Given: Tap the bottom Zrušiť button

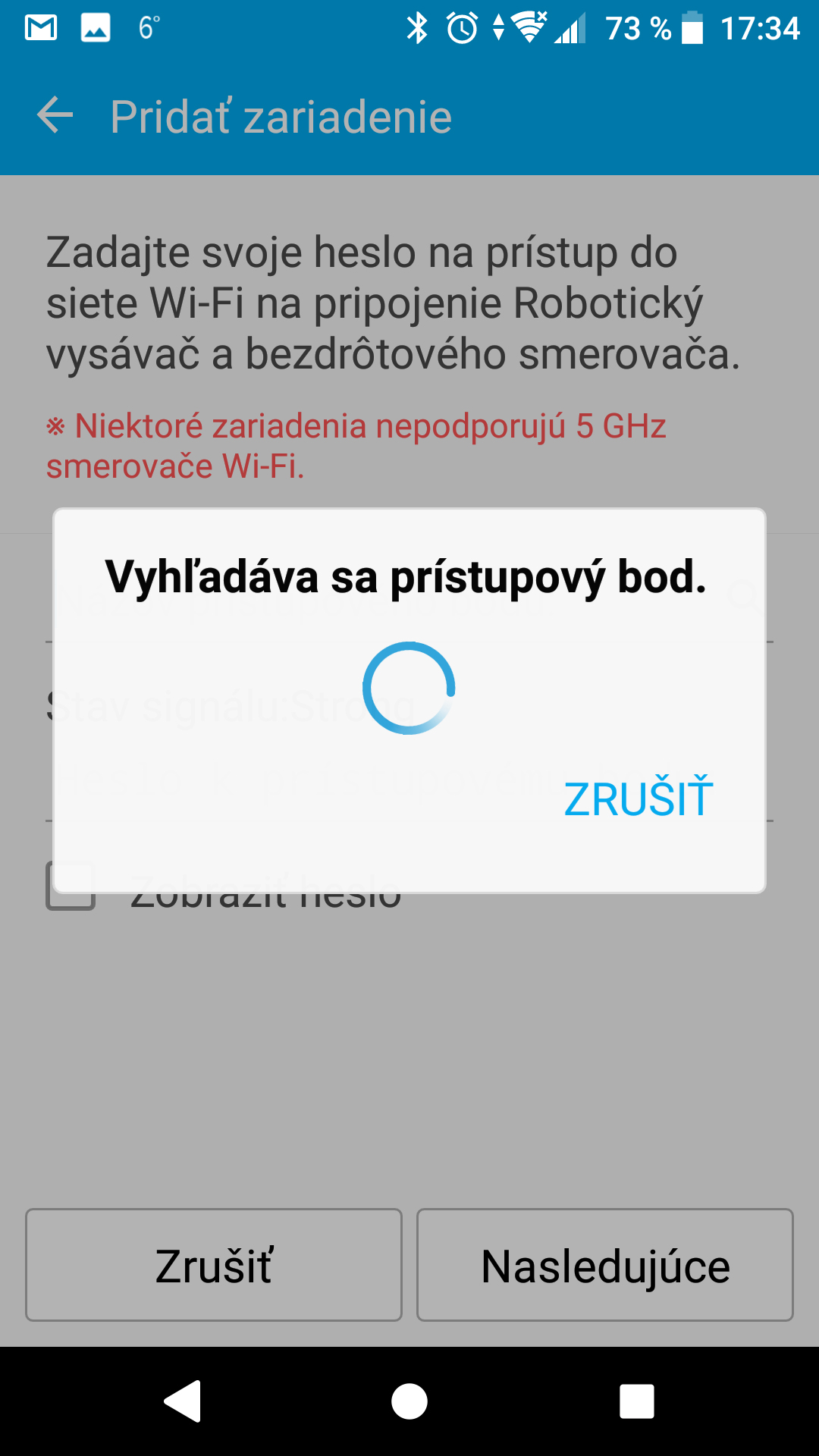Looking at the screenshot, I should tap(214, 1265).
